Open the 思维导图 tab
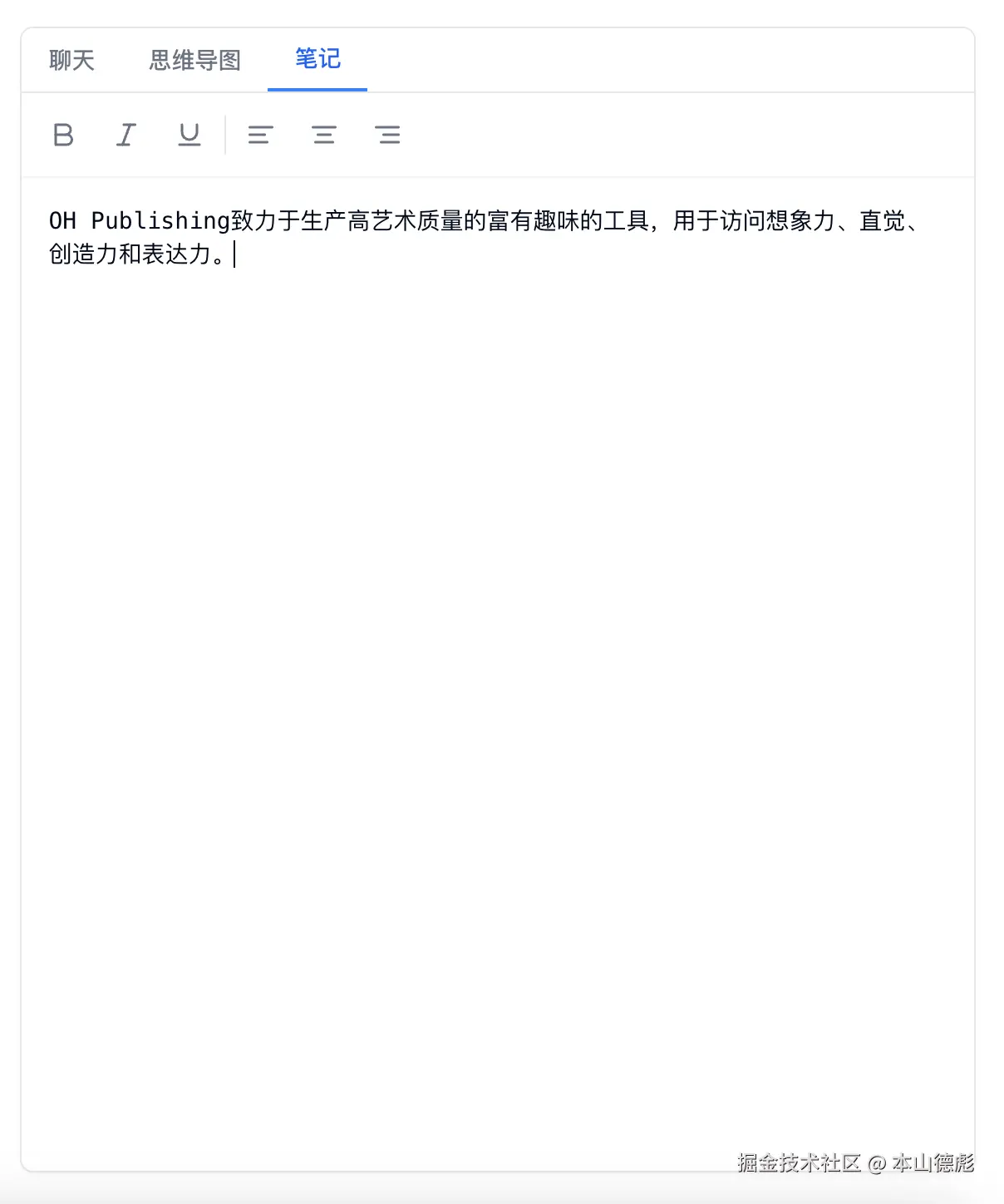The height and width of the screenshot is (1204, 1004). 195,61
